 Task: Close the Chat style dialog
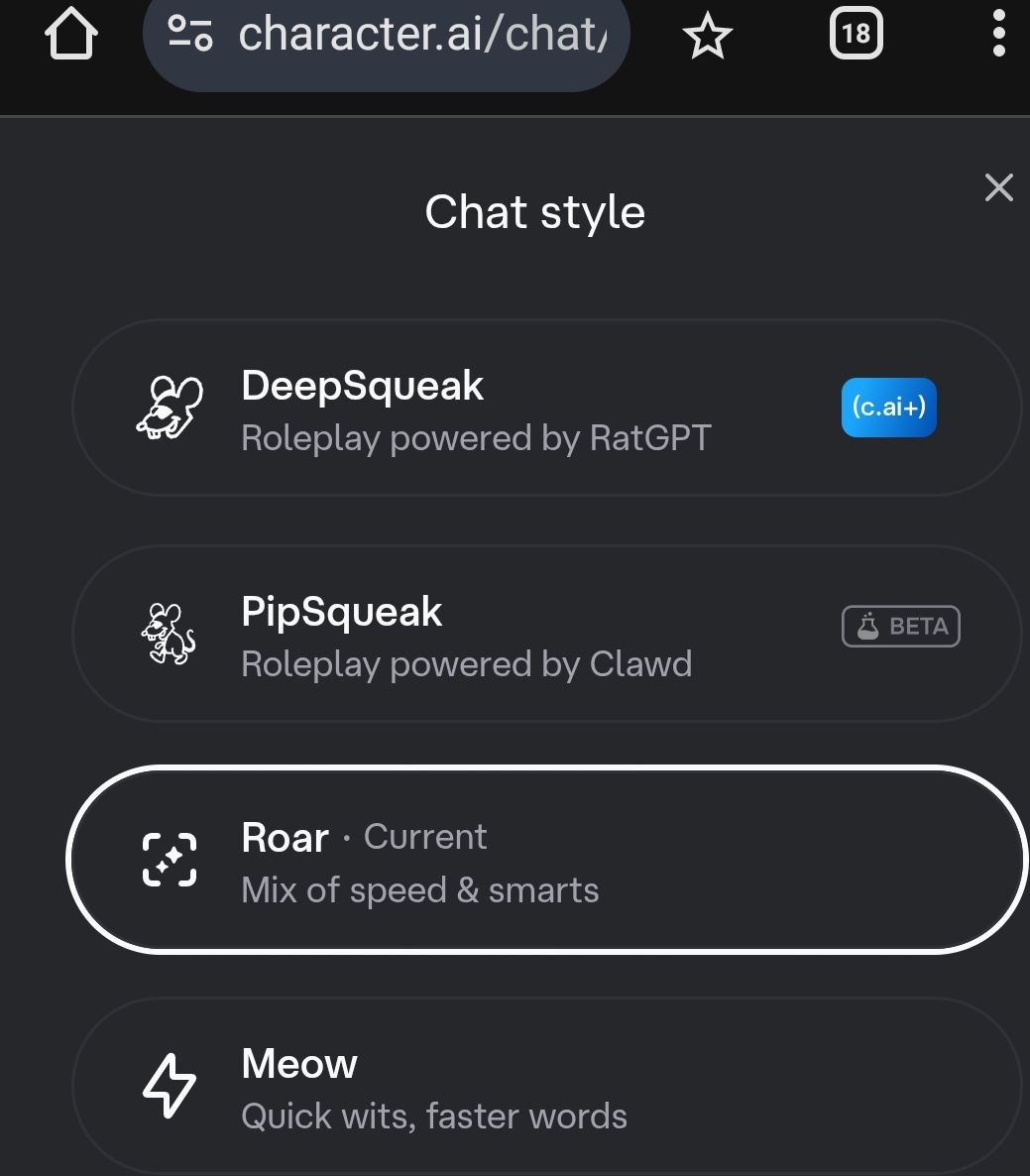998,187
